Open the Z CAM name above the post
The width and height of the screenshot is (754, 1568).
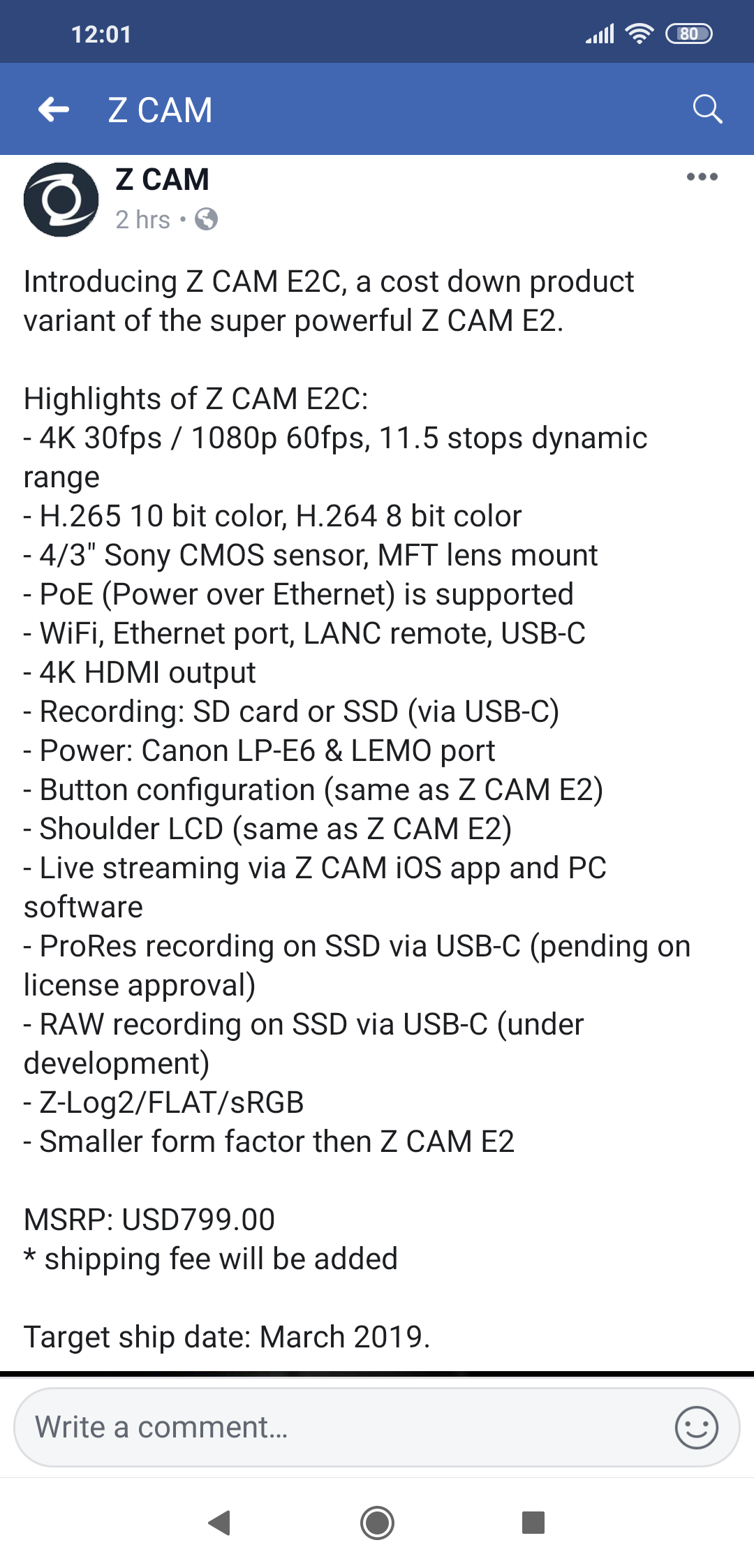coord(162,179)
